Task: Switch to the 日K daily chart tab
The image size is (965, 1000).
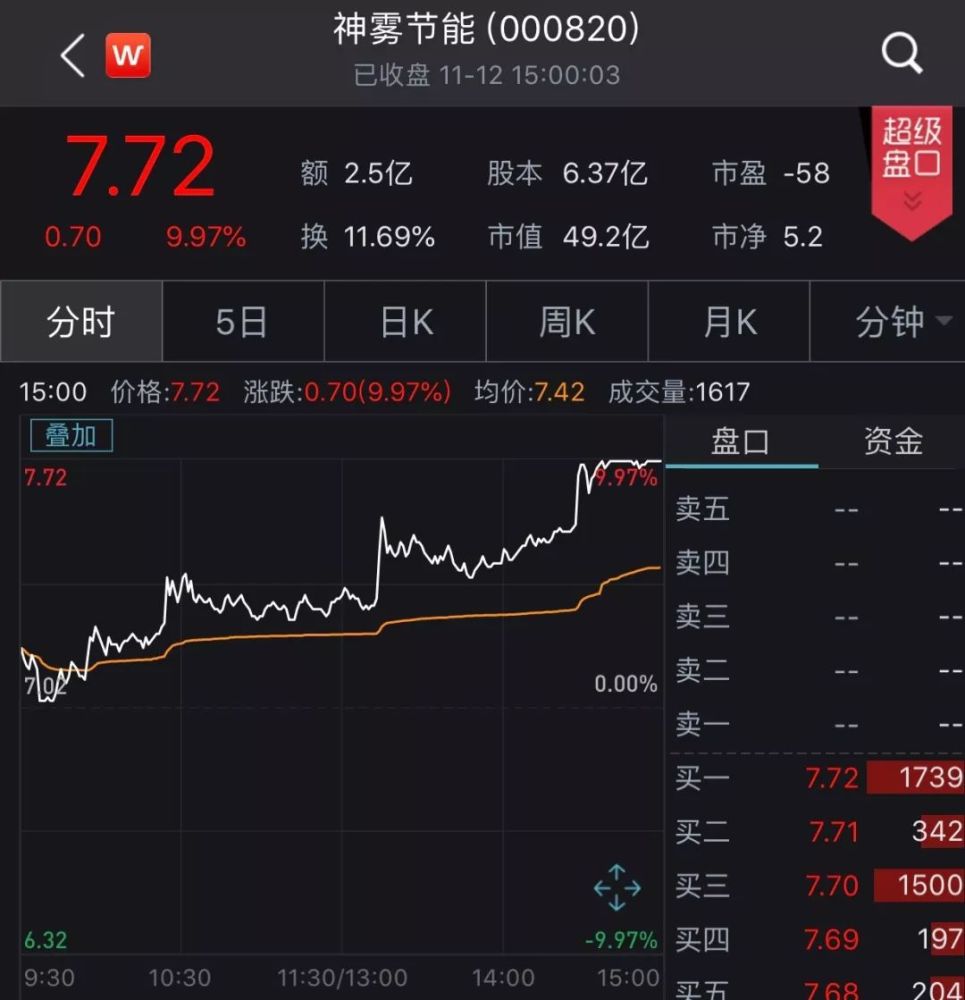Action: 405,321
